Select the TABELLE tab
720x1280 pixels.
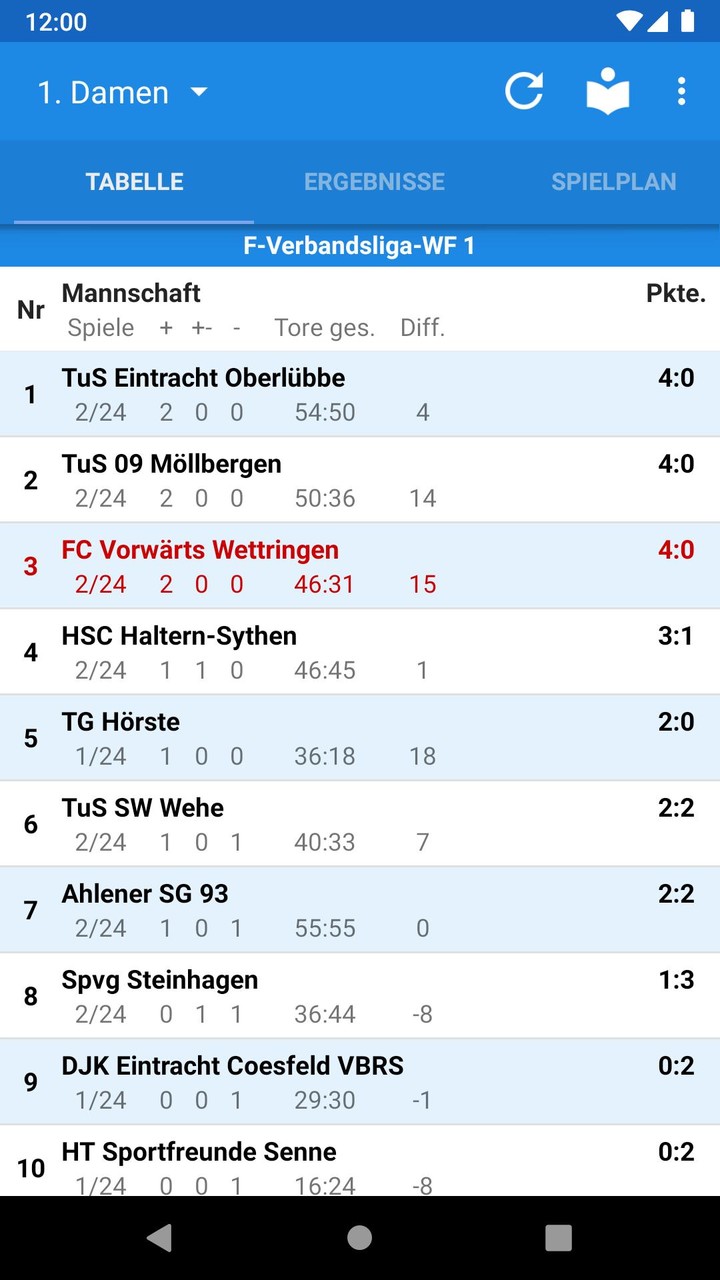[x=135, y=181]
